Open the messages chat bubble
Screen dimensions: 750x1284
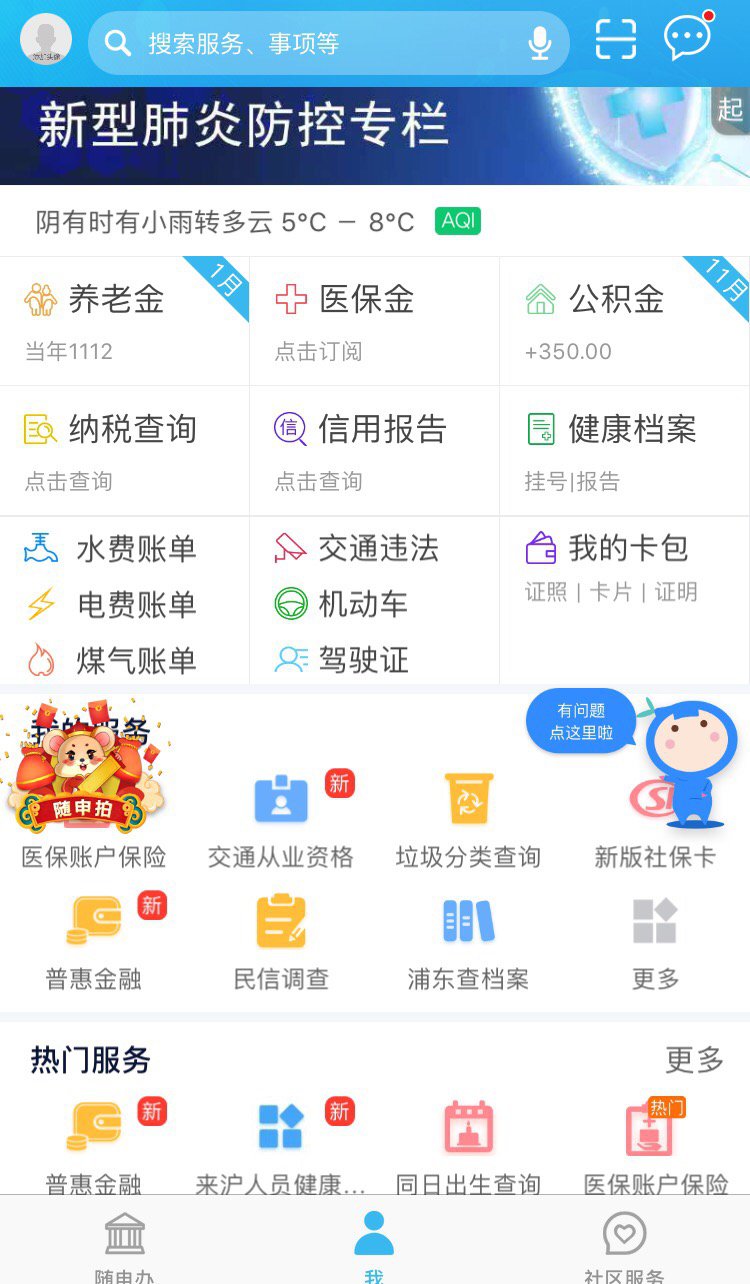pos(687,39)
